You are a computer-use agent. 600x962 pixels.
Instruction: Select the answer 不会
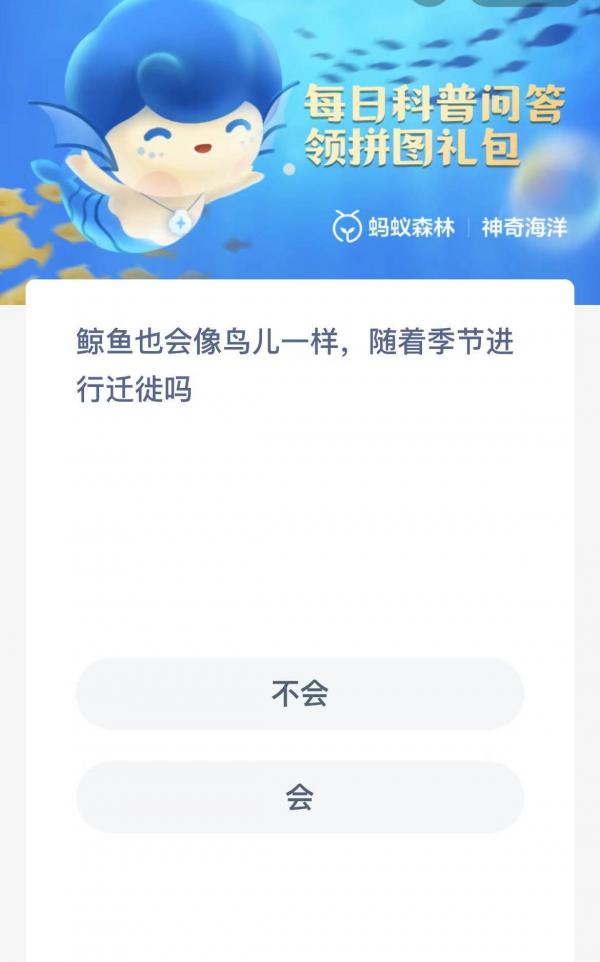coord(300,693)
